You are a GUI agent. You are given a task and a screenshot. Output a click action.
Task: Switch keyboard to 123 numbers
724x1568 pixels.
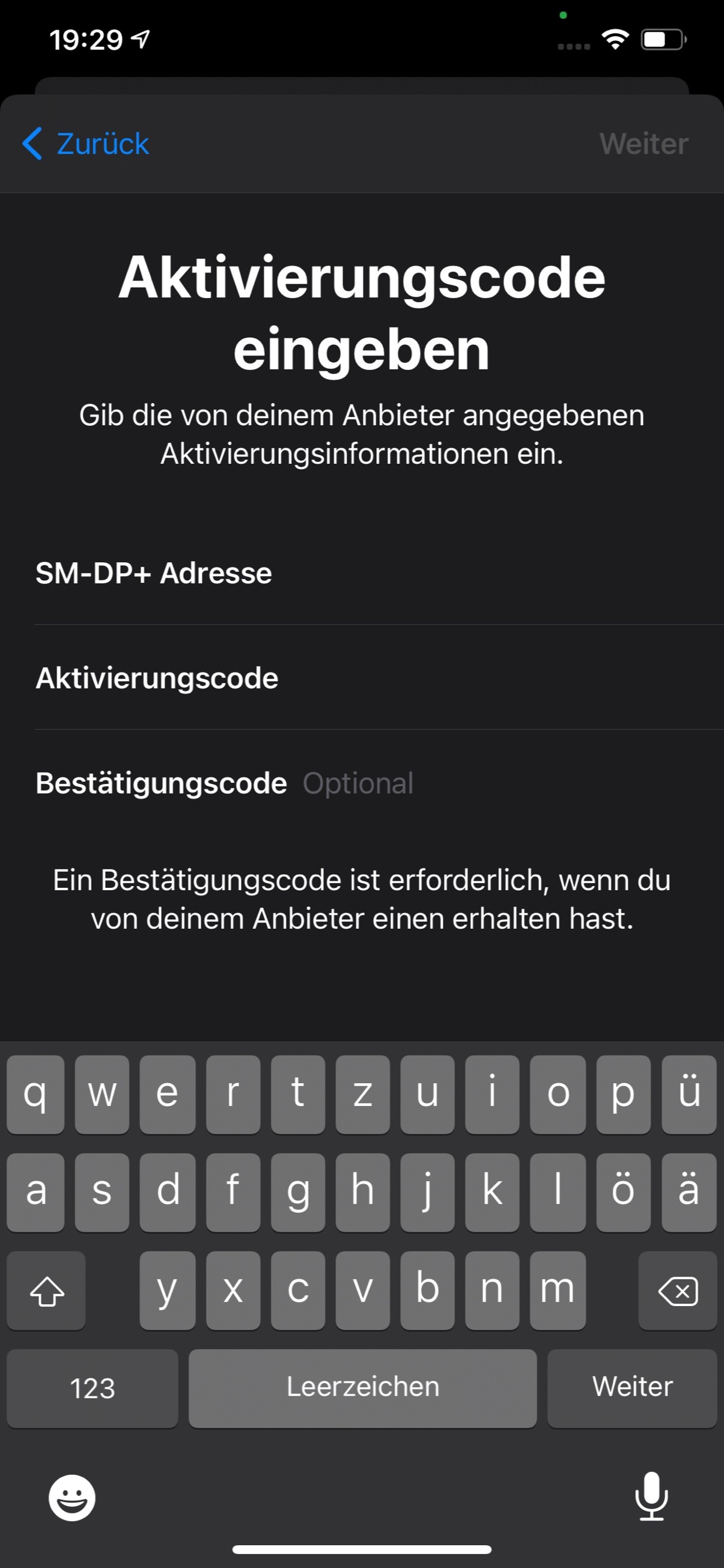(x=93, y=1388)
